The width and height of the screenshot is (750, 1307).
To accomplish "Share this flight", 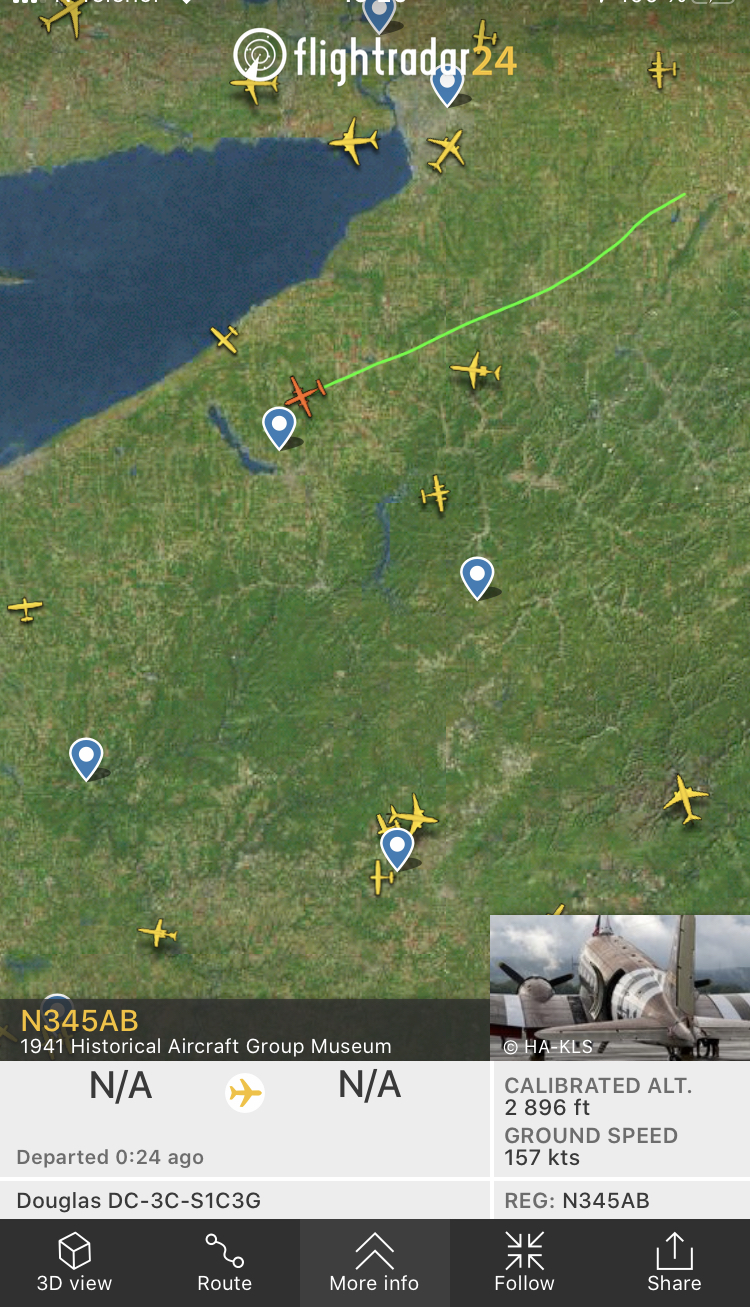I will pos(674,1263).
